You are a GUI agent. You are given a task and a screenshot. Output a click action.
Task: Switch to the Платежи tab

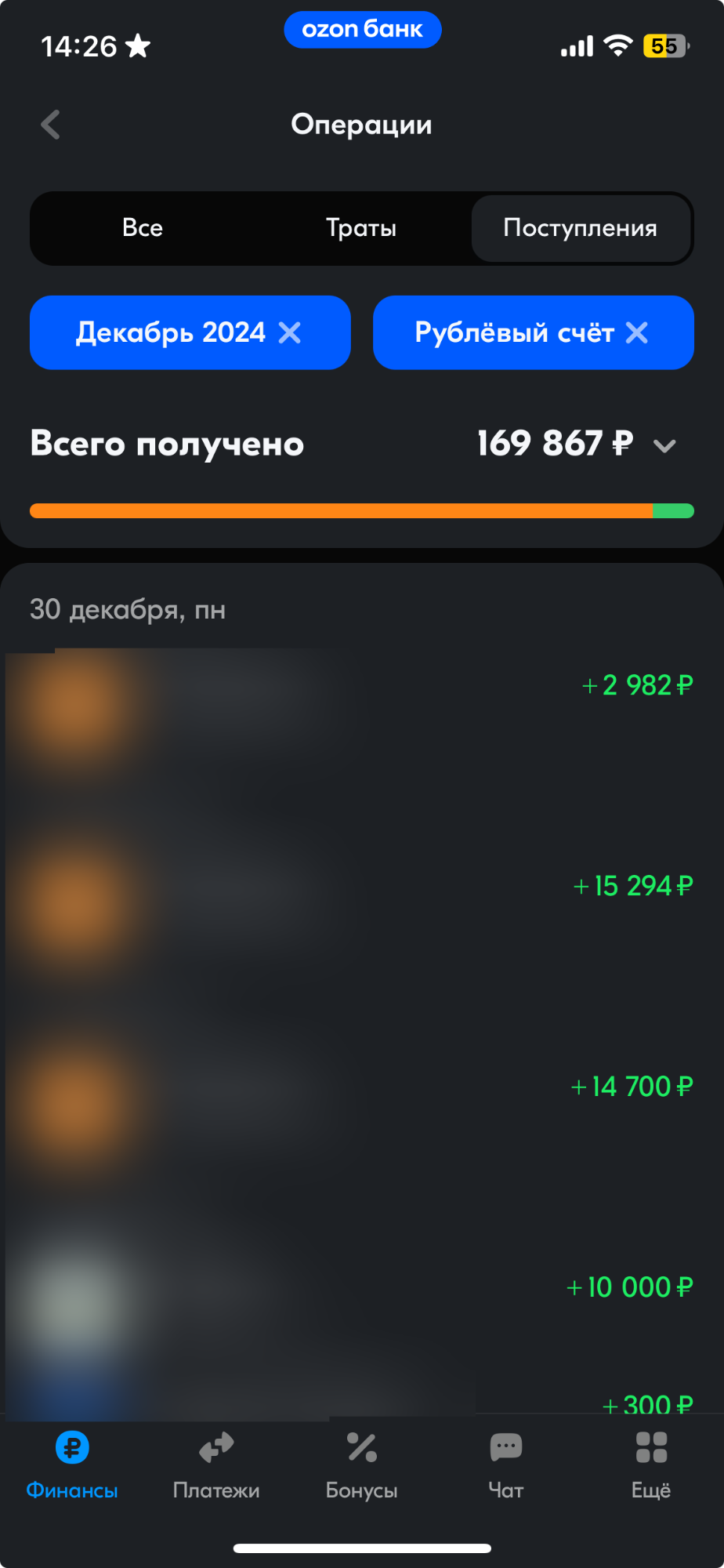tap(216, 1465)
